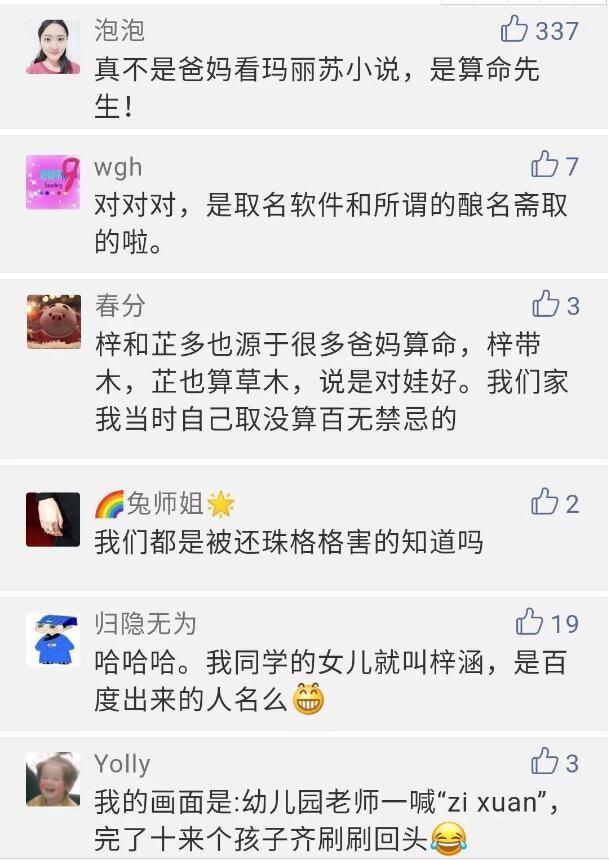
Task: Like 泡泡's comment
Action: tap(515, 30)
